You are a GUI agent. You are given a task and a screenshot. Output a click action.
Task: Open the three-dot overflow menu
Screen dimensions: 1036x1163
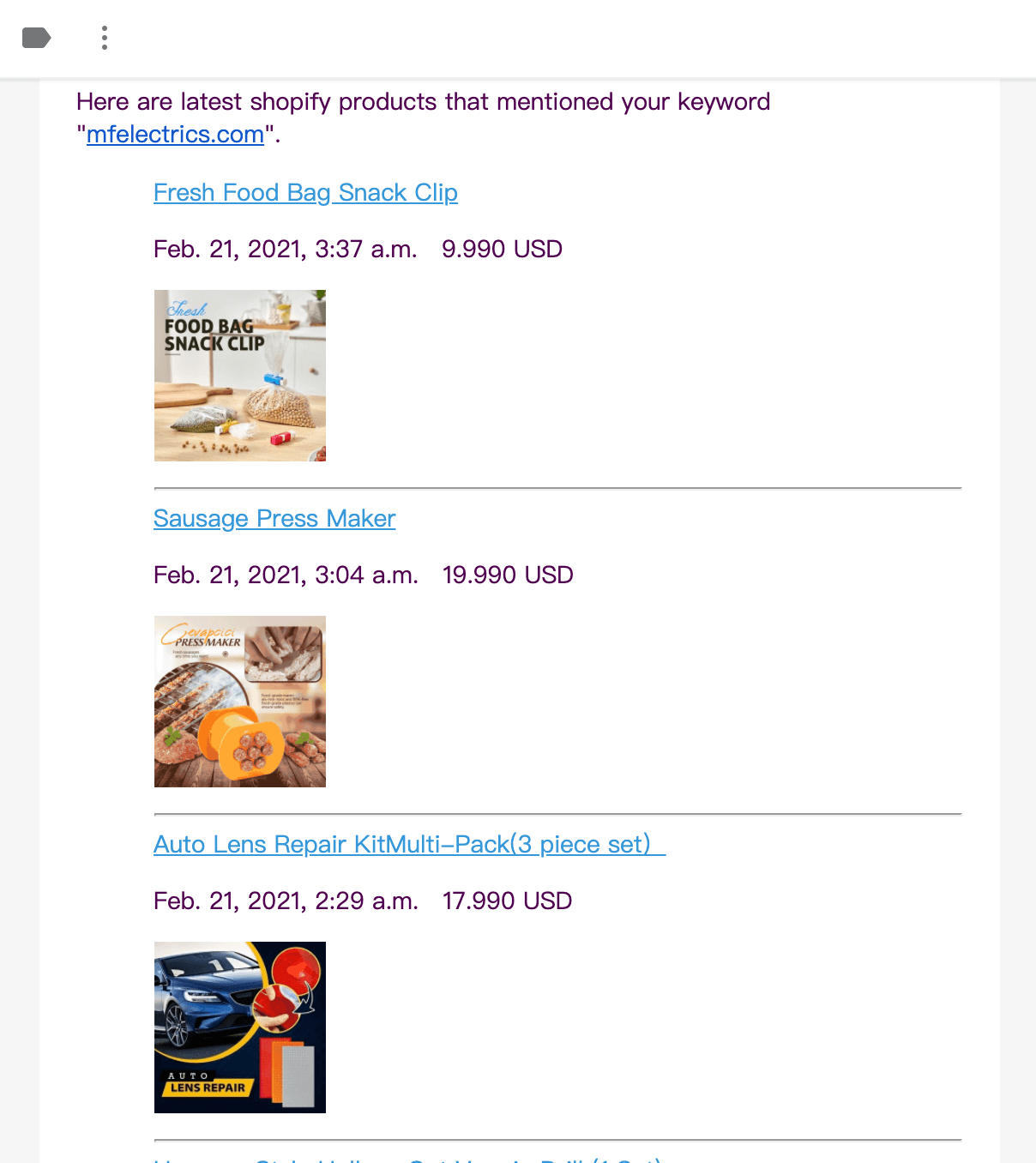click(105, 38)
